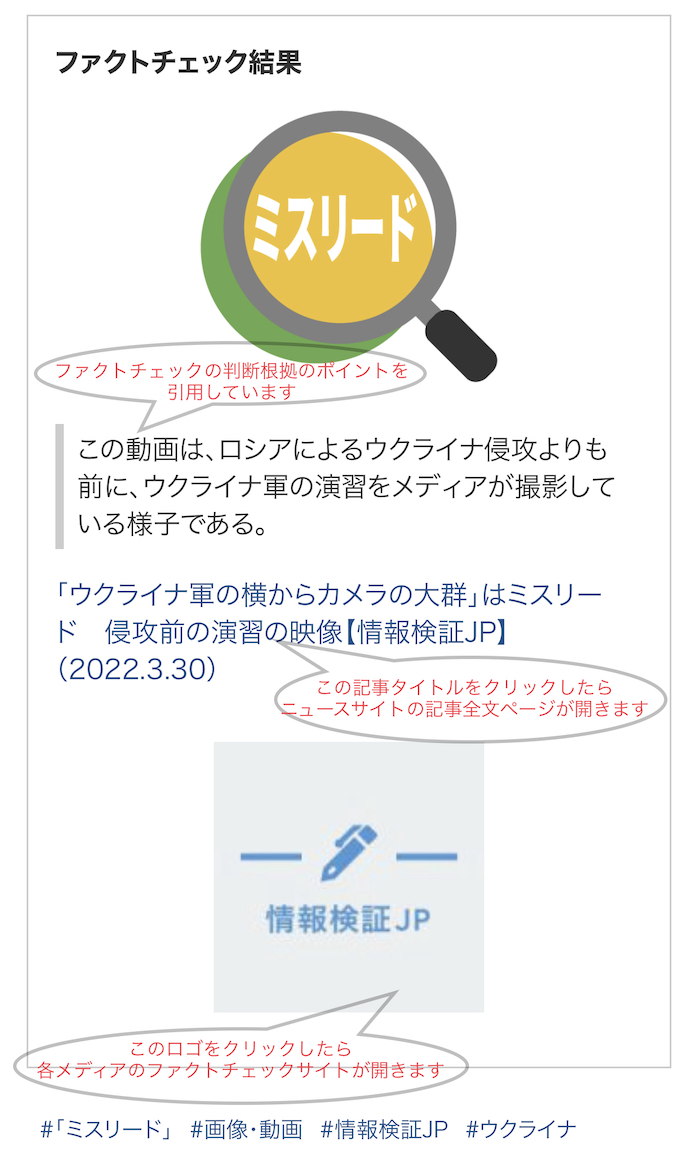The width and height of the screenshot is (686, 1167).
Task: Tap the #情報検証JP hashtag
Action: tap(384, 1130)
